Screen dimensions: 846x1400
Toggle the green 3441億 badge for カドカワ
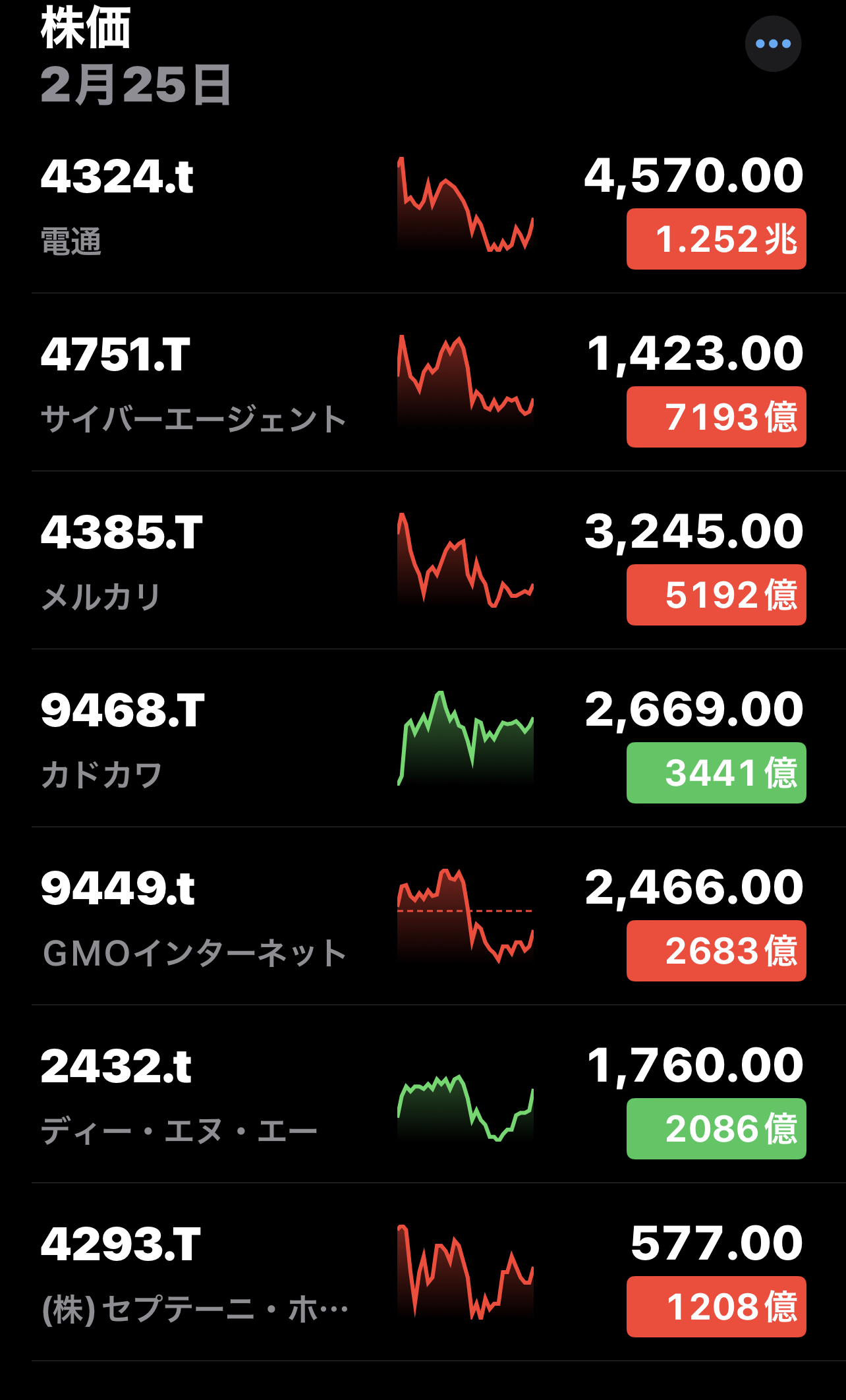click(x=716, y=773)
